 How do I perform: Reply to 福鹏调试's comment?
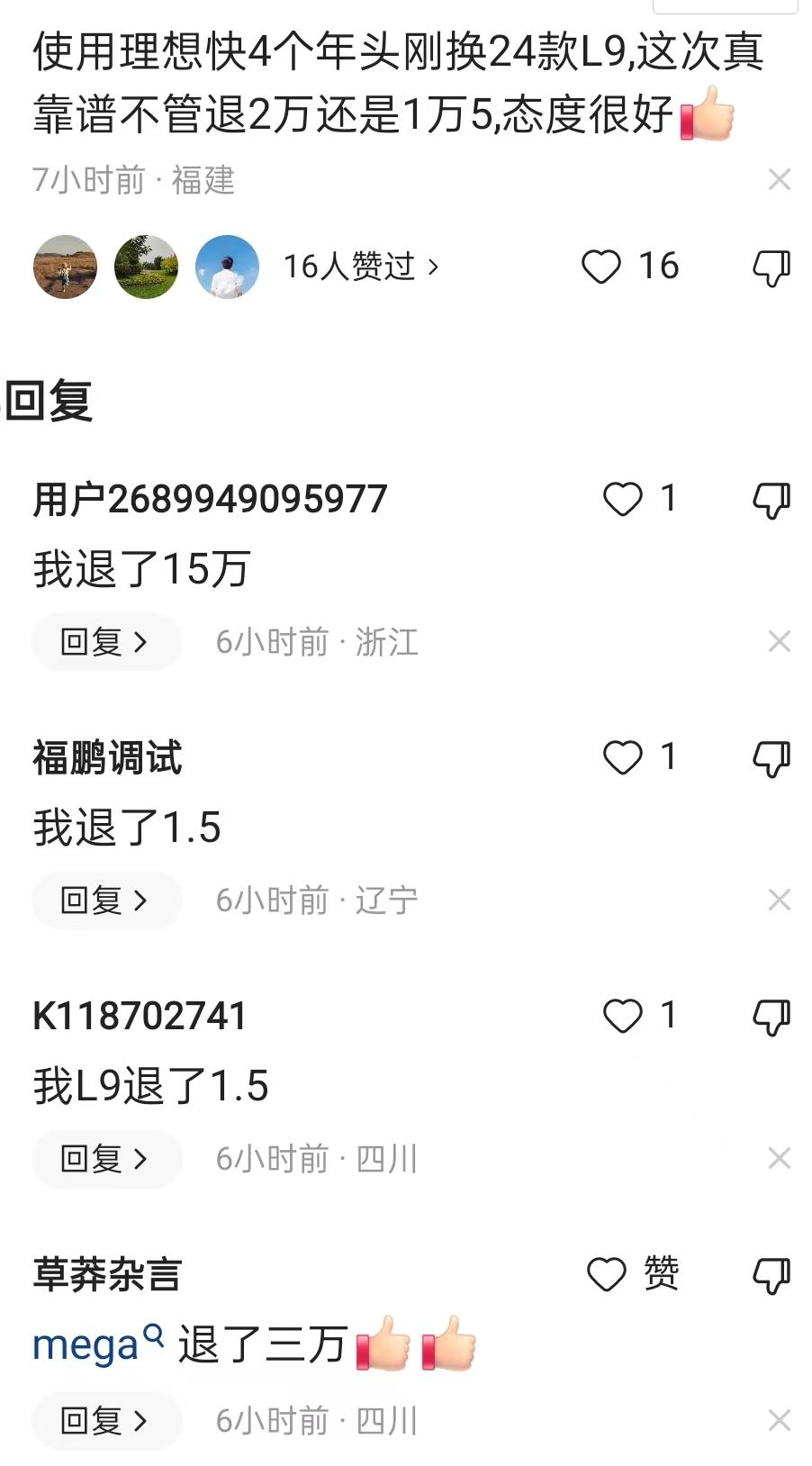(x=104, y=900)
